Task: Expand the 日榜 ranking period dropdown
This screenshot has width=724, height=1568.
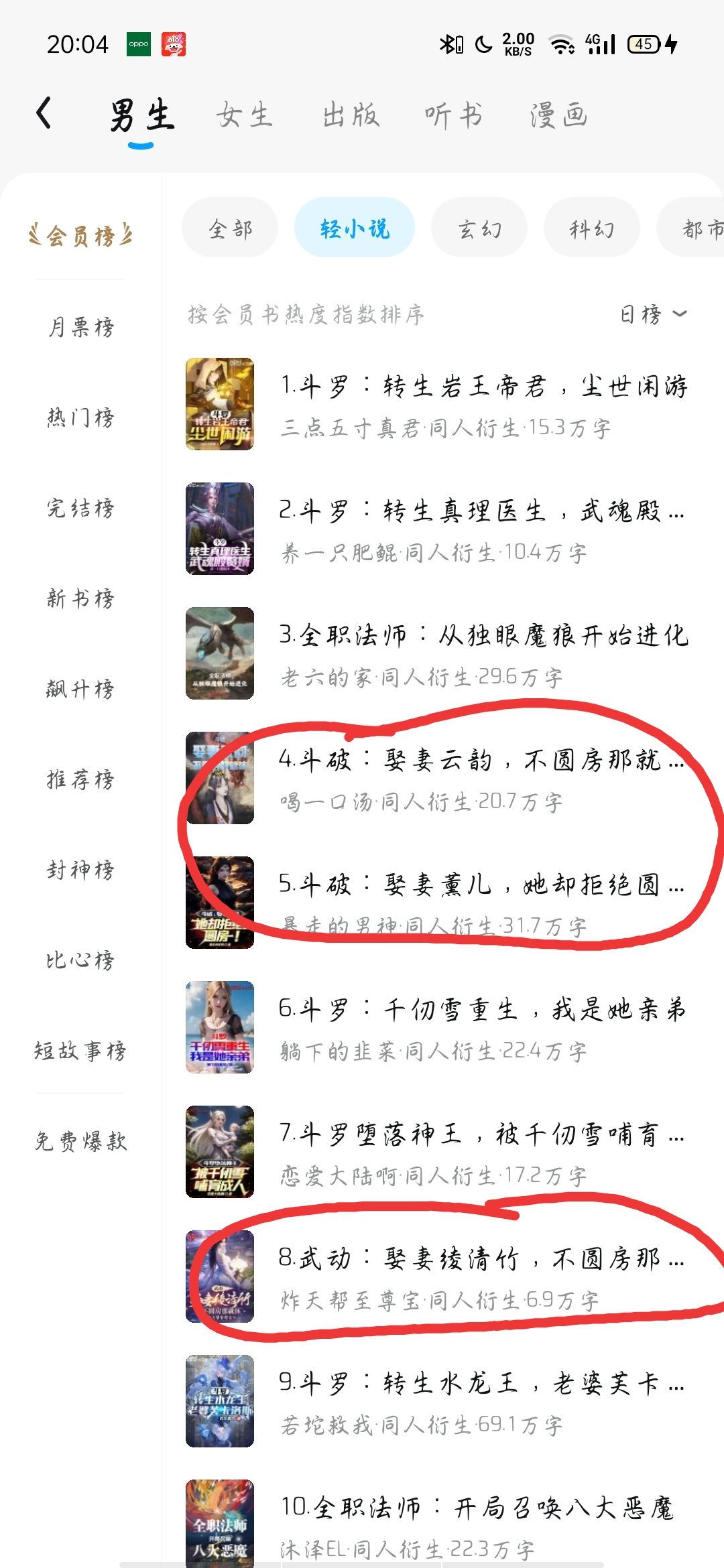Action: [x=653, y=314]
